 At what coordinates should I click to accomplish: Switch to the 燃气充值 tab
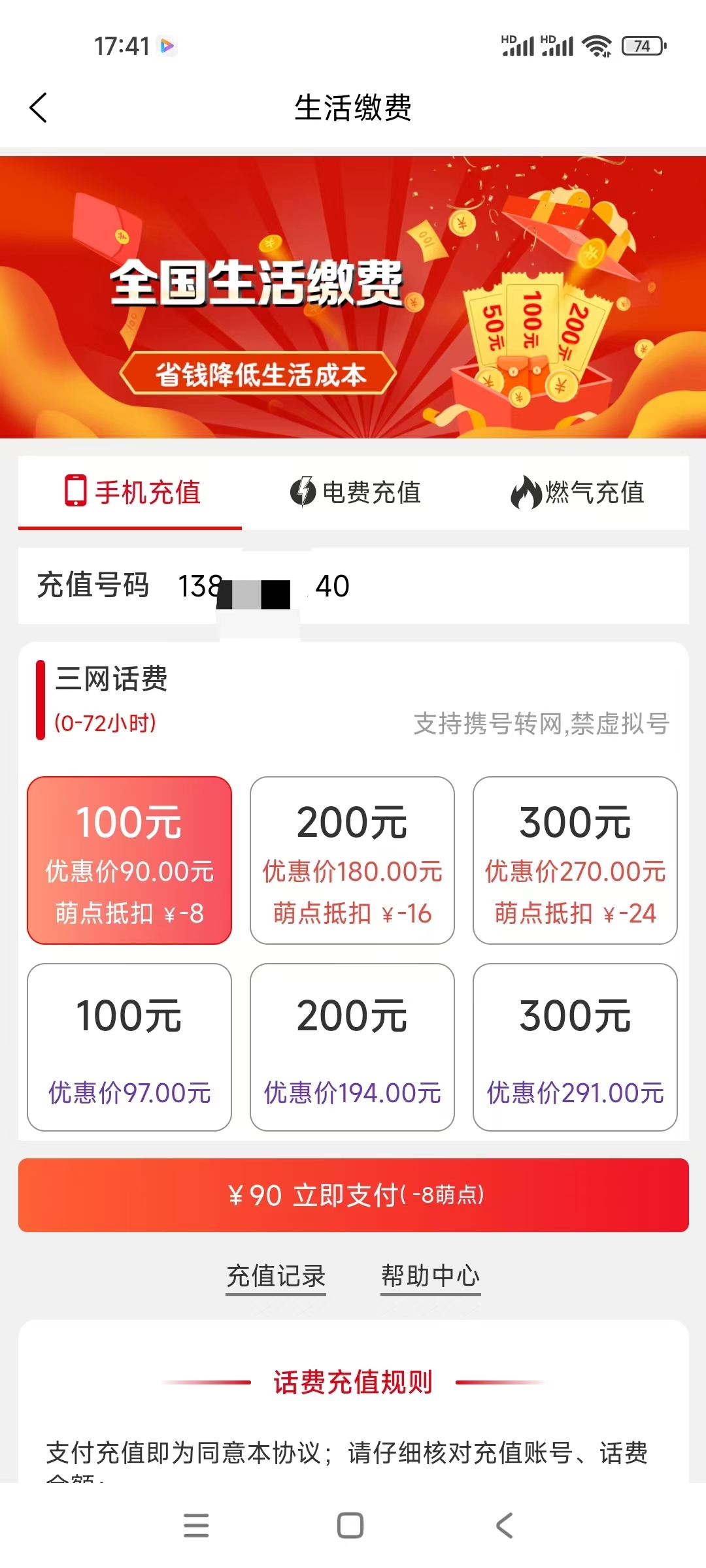coord(578,492)
